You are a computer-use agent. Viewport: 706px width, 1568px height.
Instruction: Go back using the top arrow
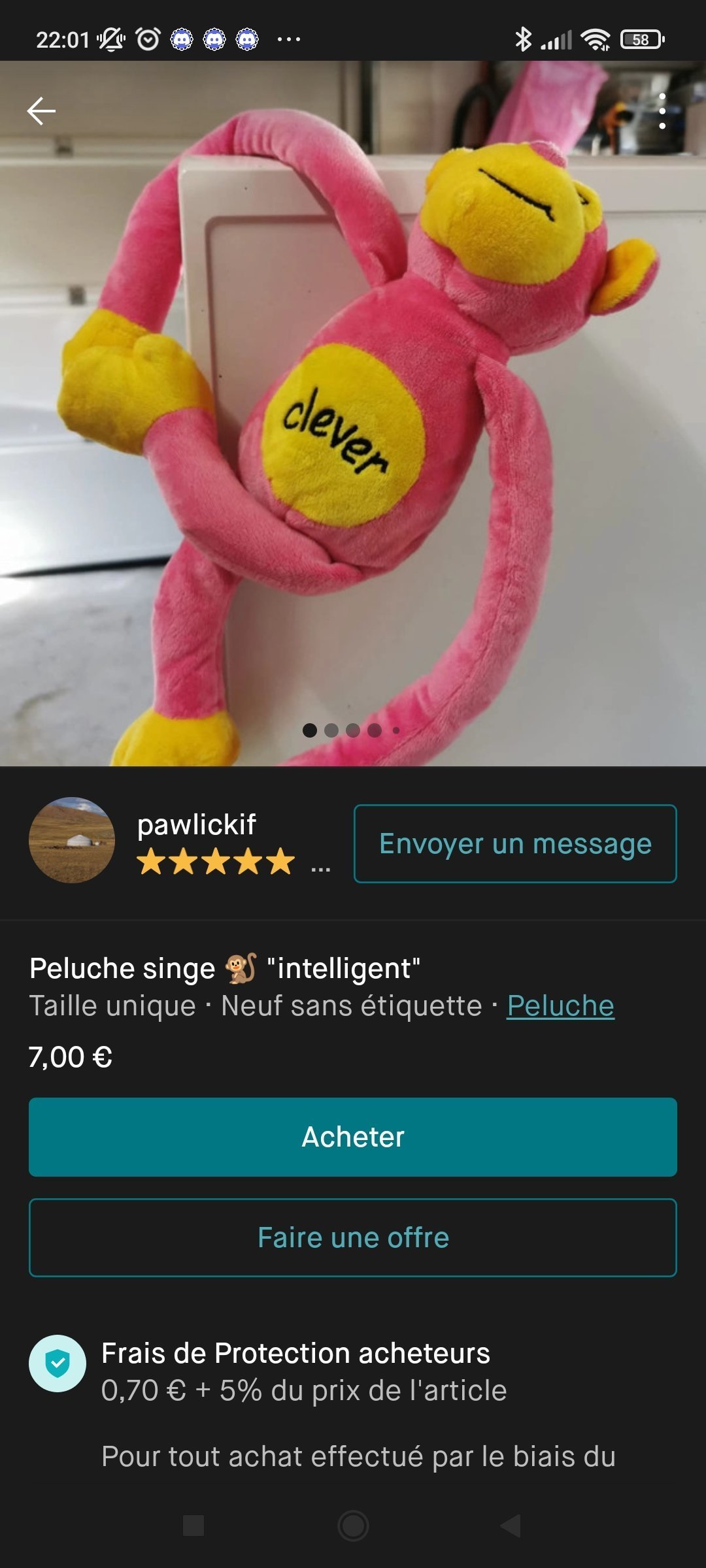(x=41, y=111)
